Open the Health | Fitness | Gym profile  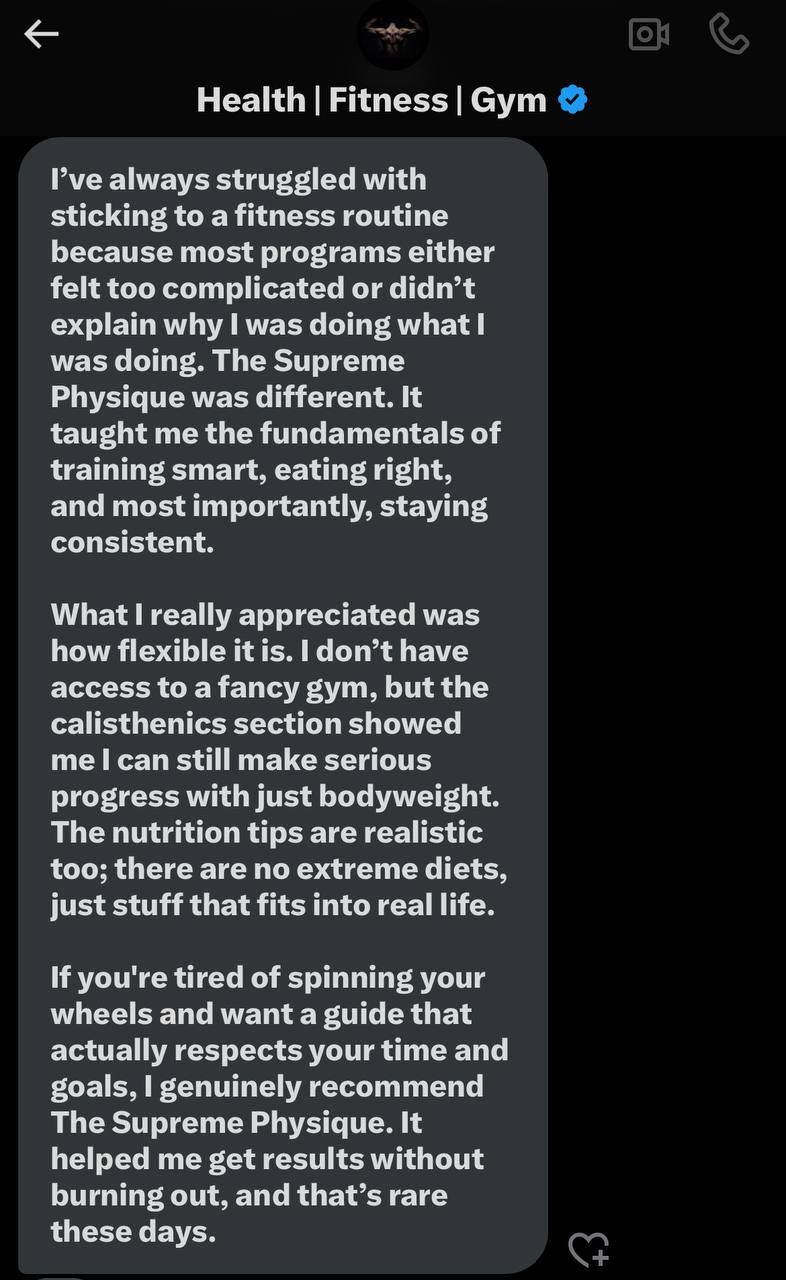(372, 100)
